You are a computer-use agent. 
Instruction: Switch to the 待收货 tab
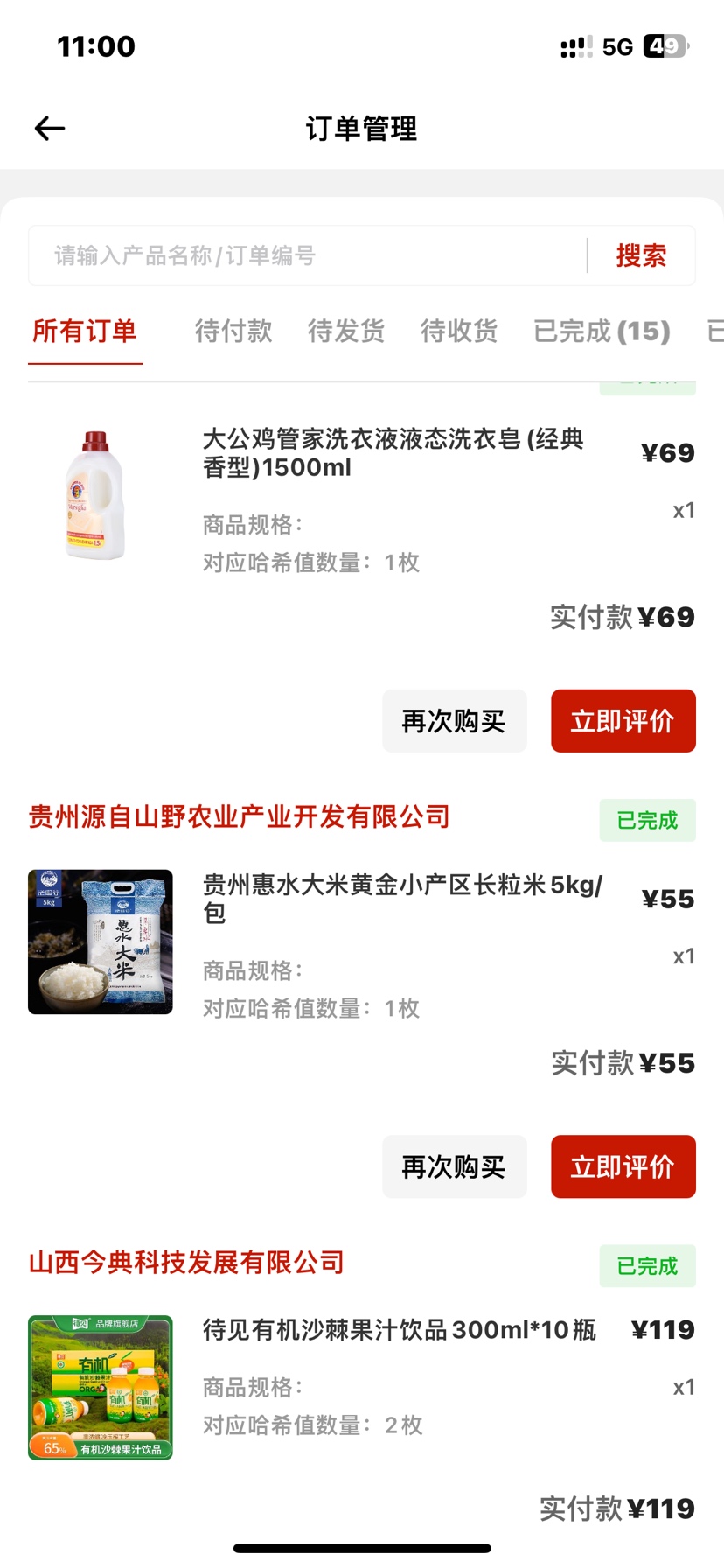click(459, 331)
